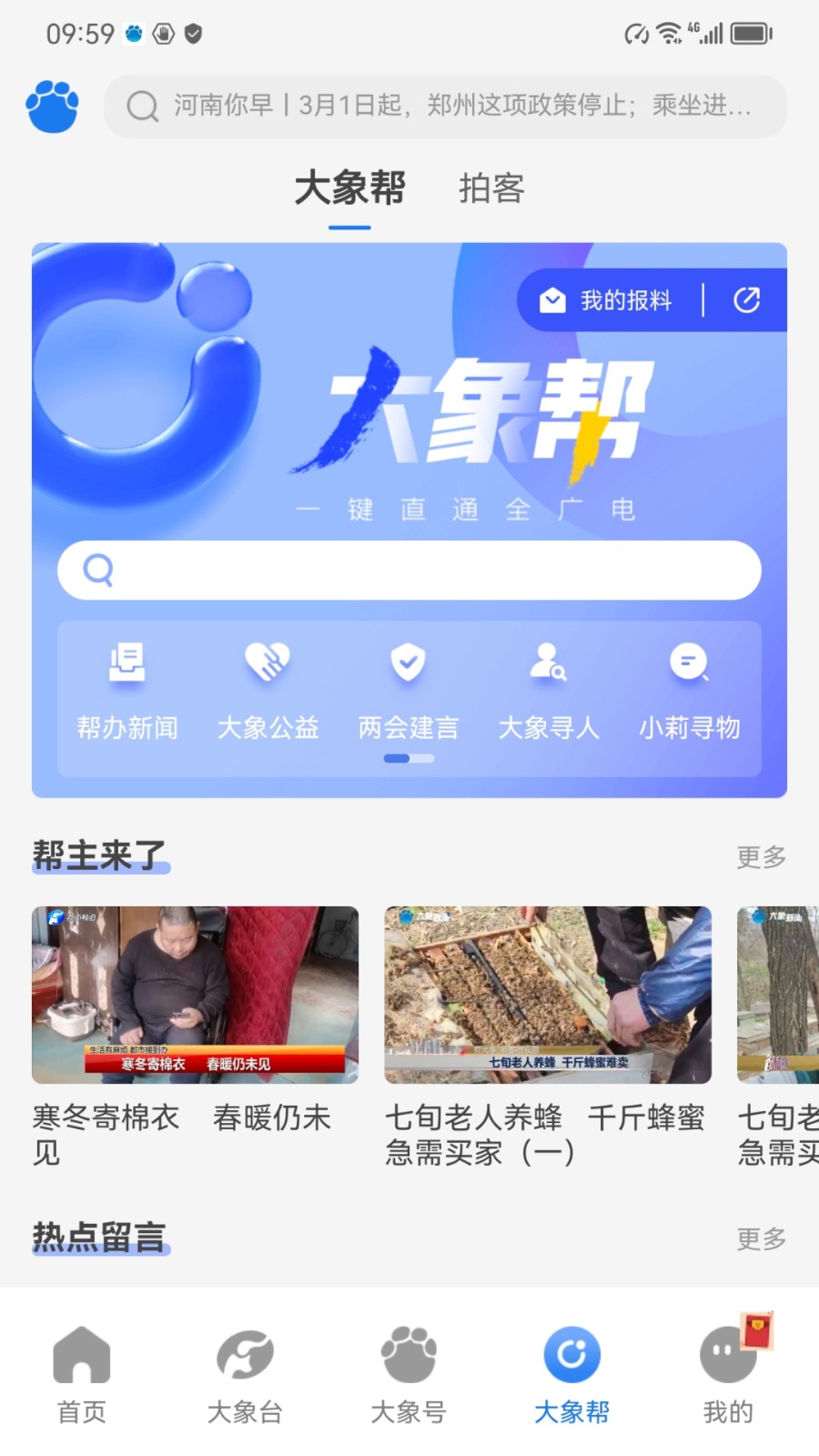The width and height of the screenshot is (819, 1456).
Task: Switch to the 拍客 tab
Action: click(490, 189)
